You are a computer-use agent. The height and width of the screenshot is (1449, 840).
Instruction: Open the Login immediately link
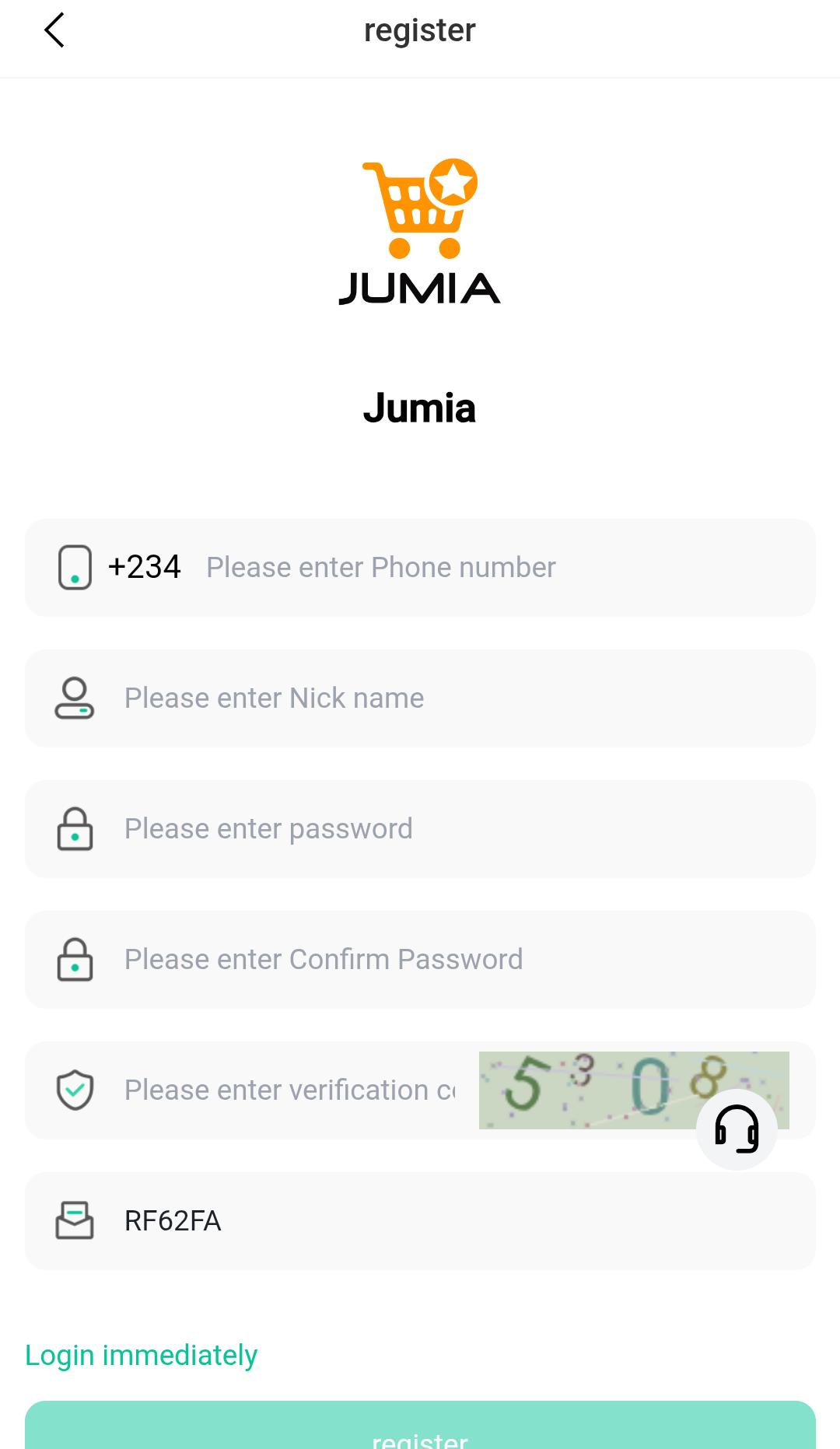140,1354
